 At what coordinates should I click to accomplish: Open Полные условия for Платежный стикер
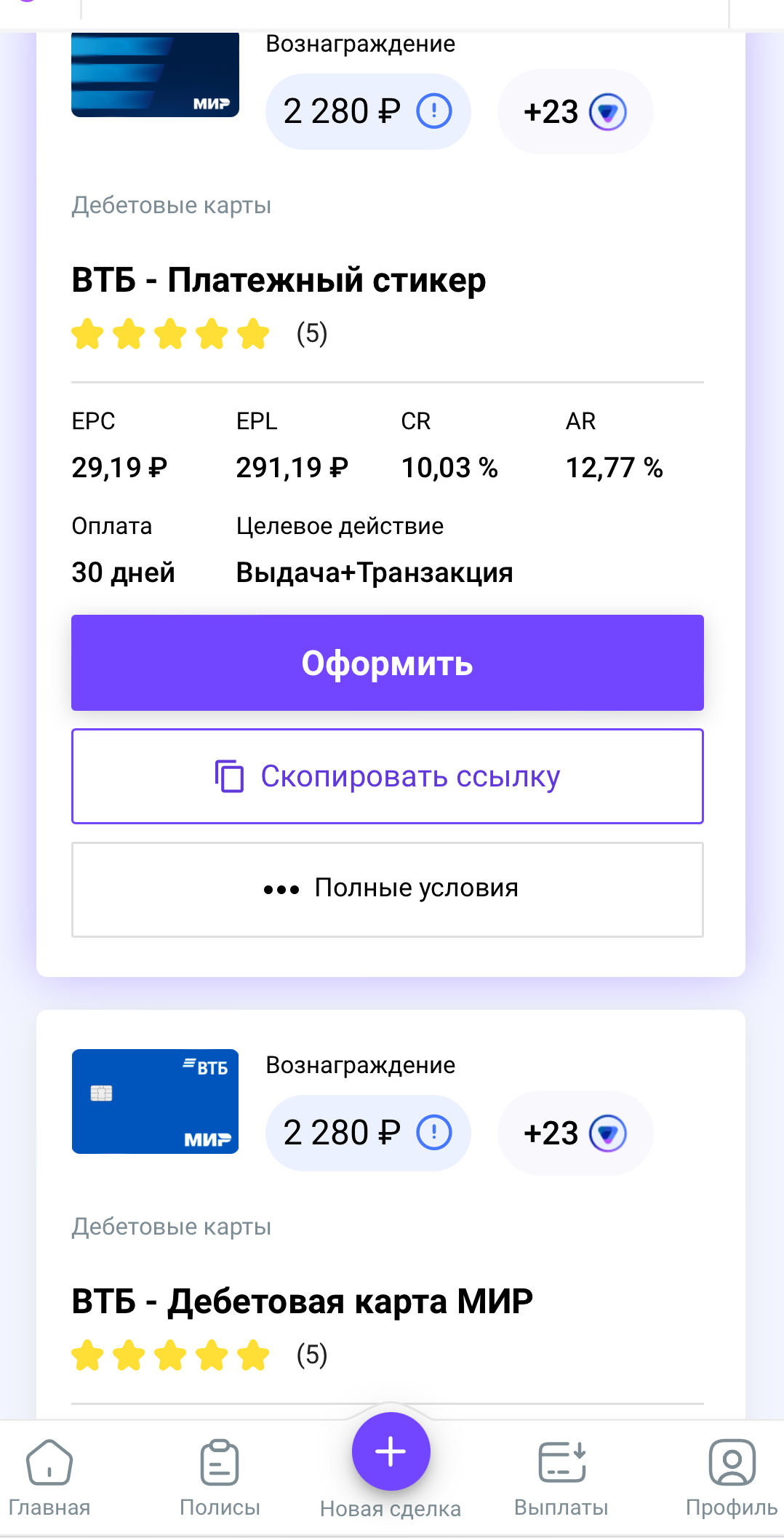tap(387, 890)
